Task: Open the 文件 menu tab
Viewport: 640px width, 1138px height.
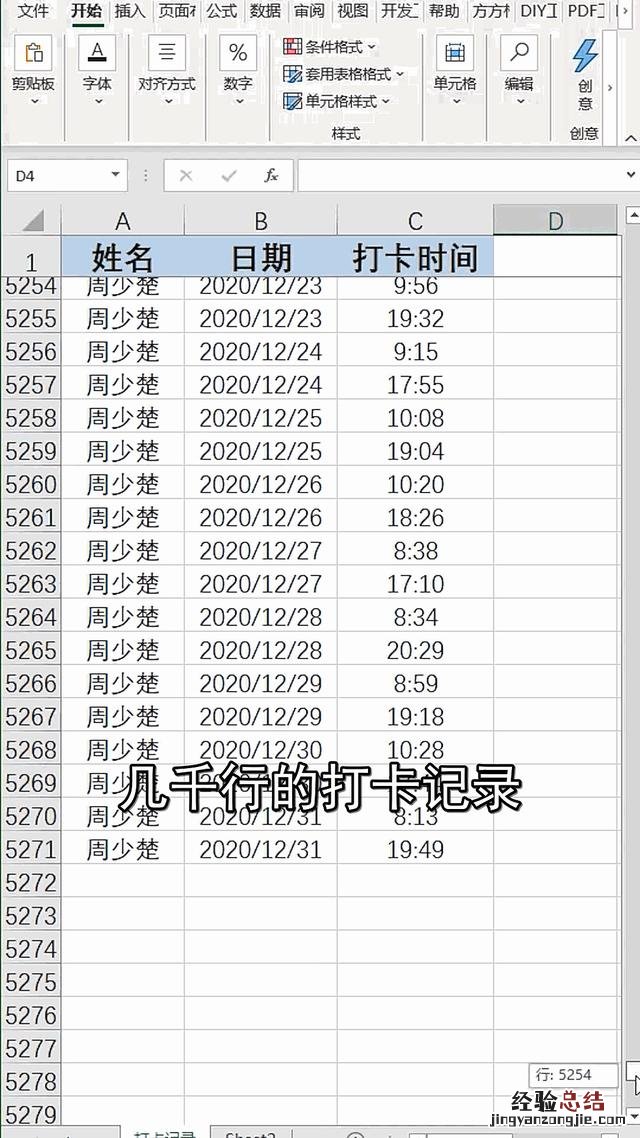Action: tap(32, 11)
